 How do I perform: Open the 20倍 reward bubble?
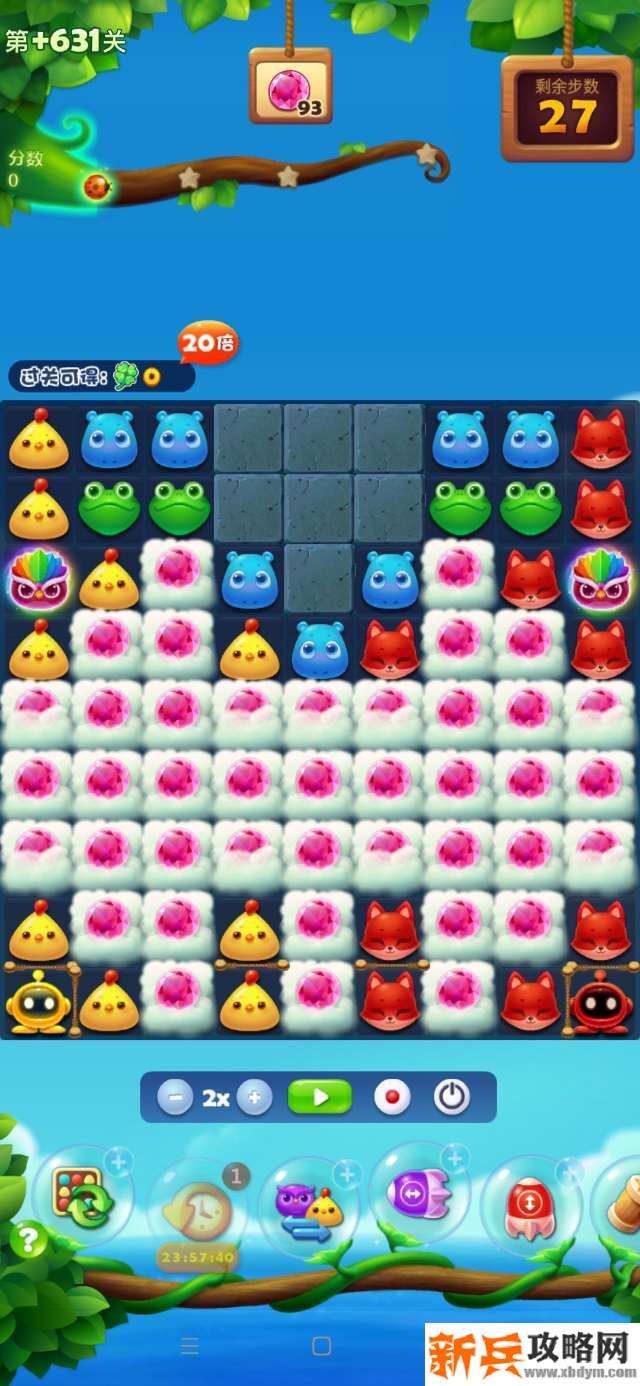click(208, 343)
